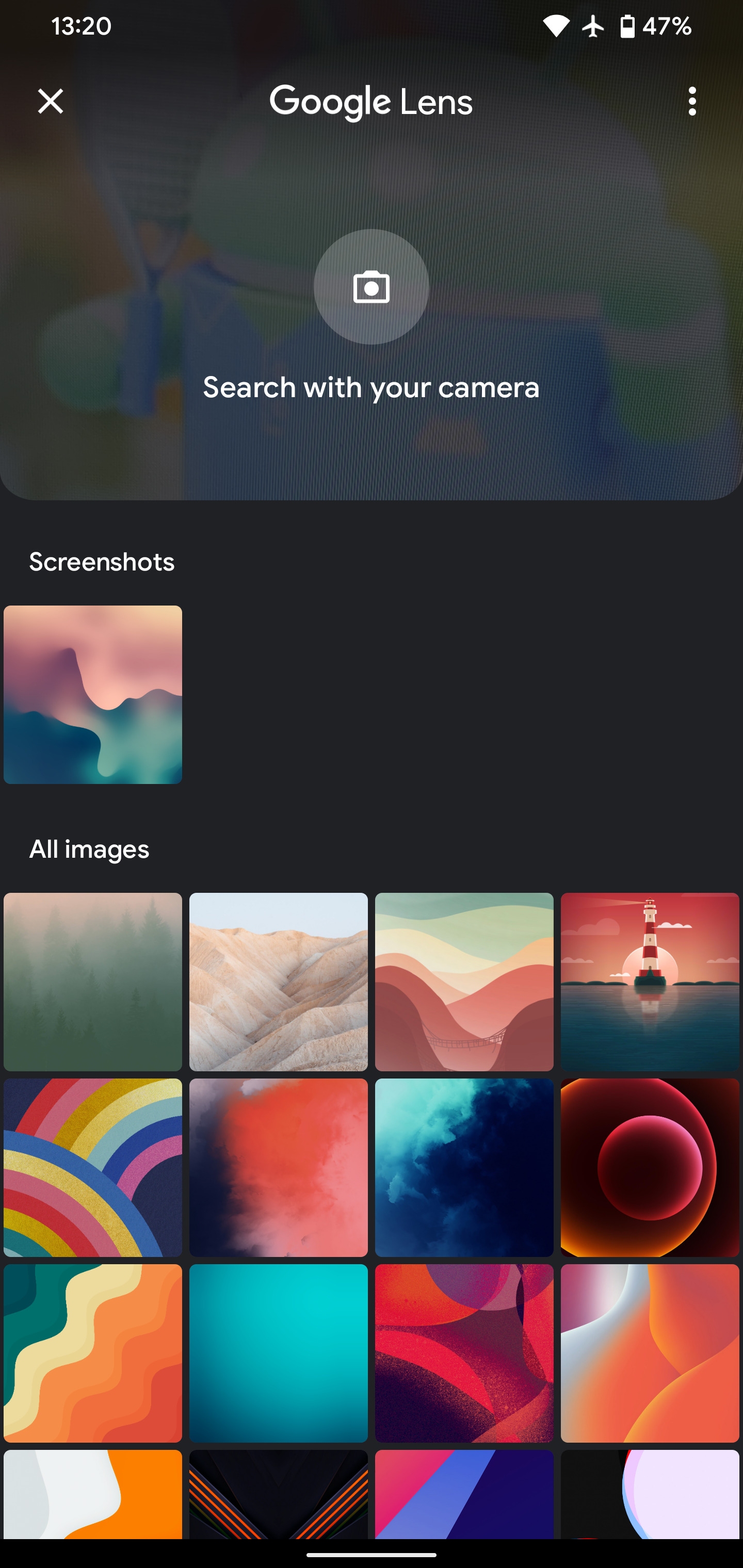This screenshot has width=743, height=1568.
Task: Close Google Lens
Action: tap(51, 101)
